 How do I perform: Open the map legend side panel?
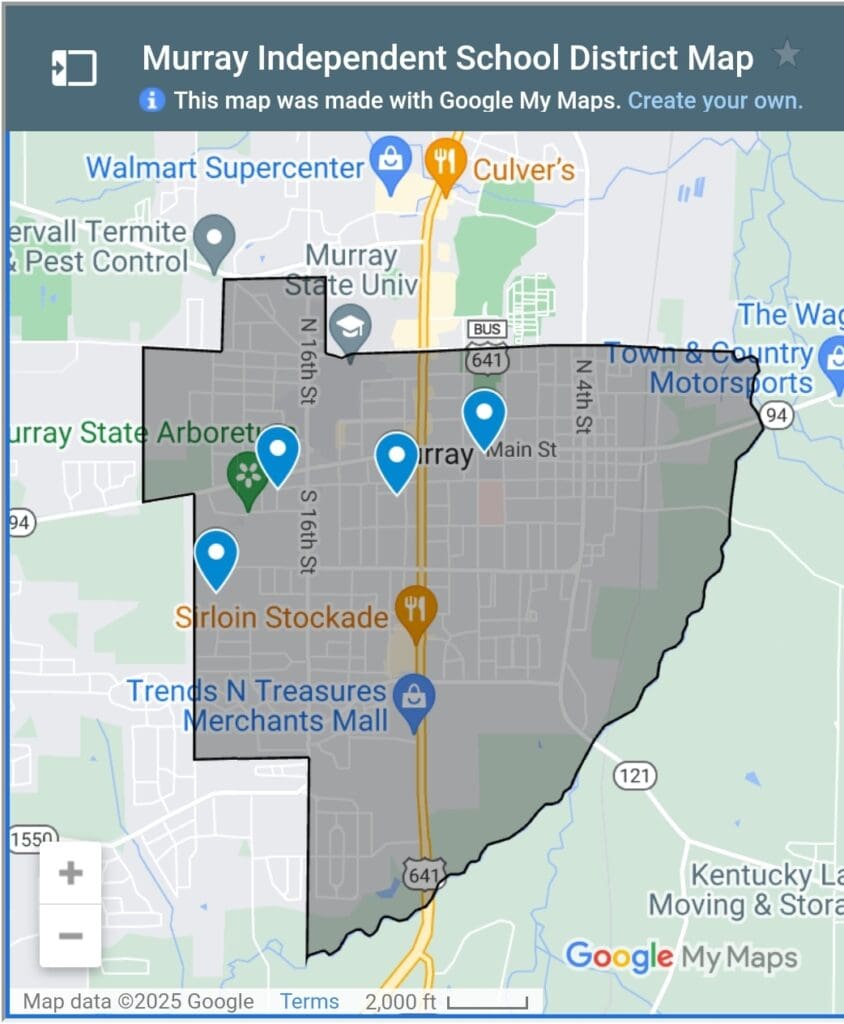[x=73, y=68]
